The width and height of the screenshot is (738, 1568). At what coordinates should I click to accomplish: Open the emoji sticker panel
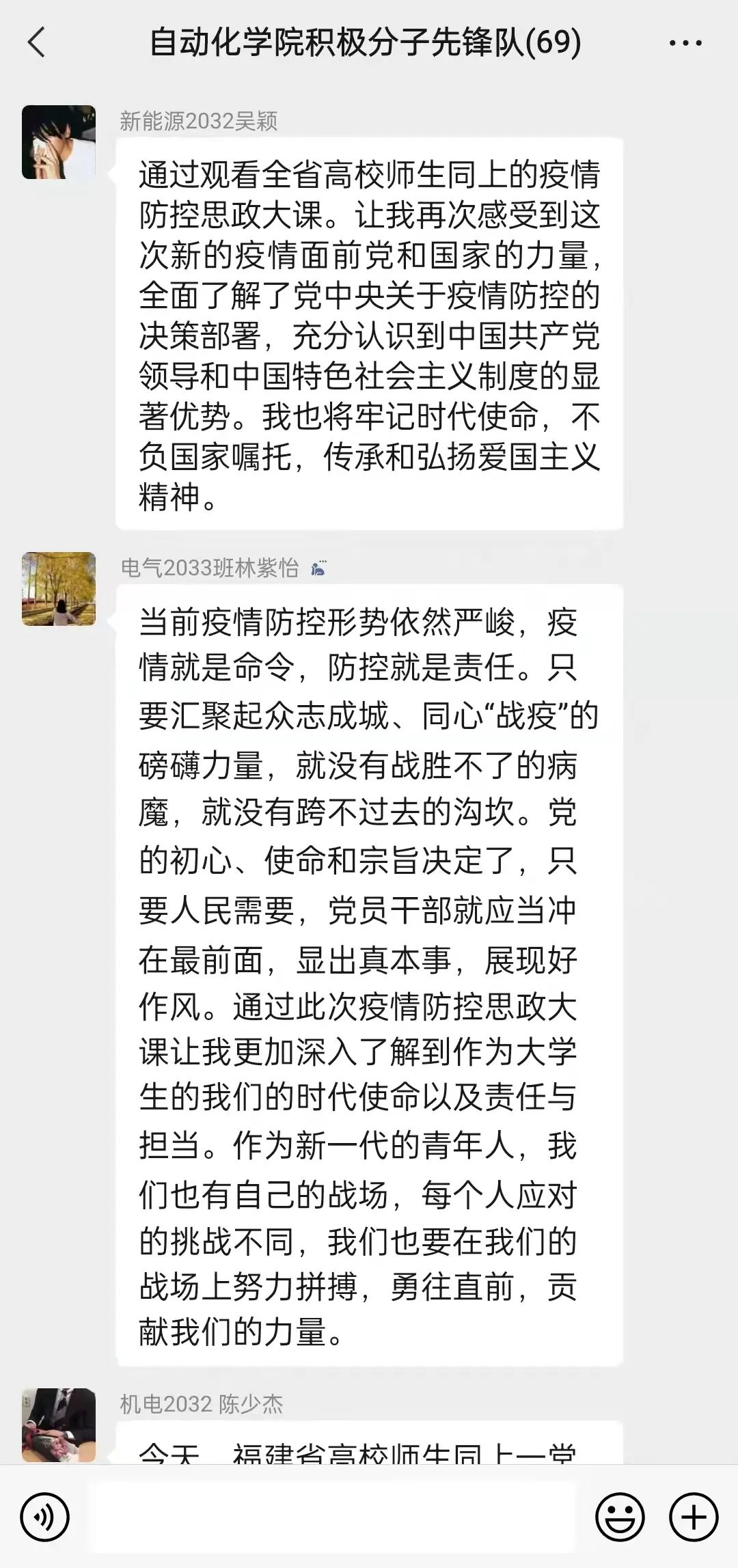[620, 1517]
